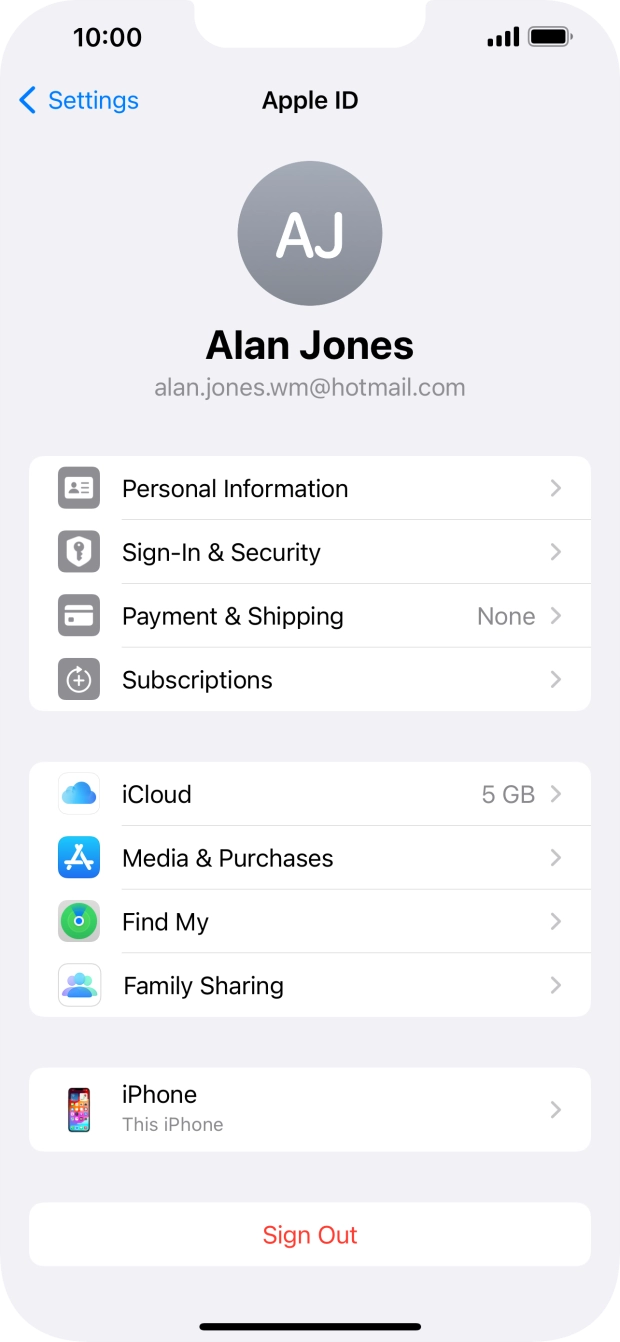The height and width of the screenshot is (1342, 620).
Task: Tap the AJ profile avatar
Action: (x=310, y=233)
